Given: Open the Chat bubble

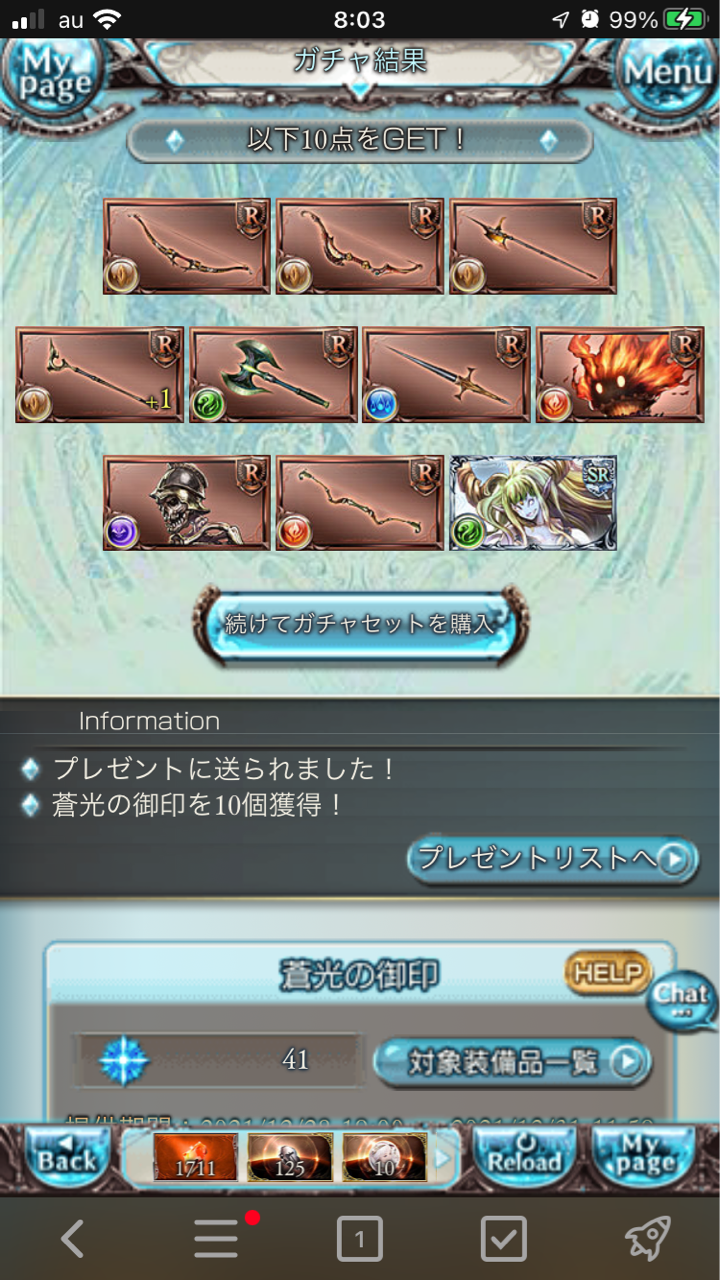Looking at the screenshot, I should coord(682,1000).
